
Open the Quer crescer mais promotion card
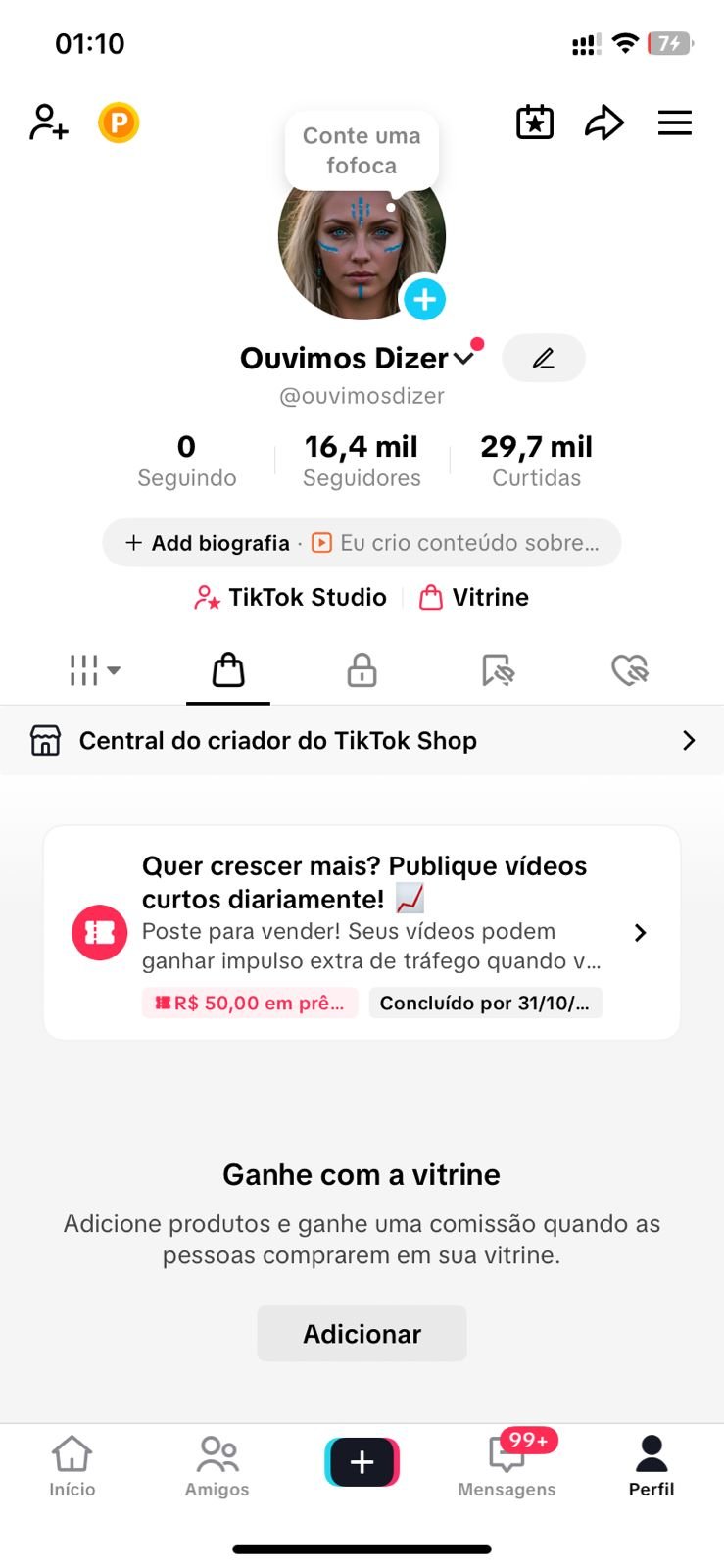tap(362, 931)
